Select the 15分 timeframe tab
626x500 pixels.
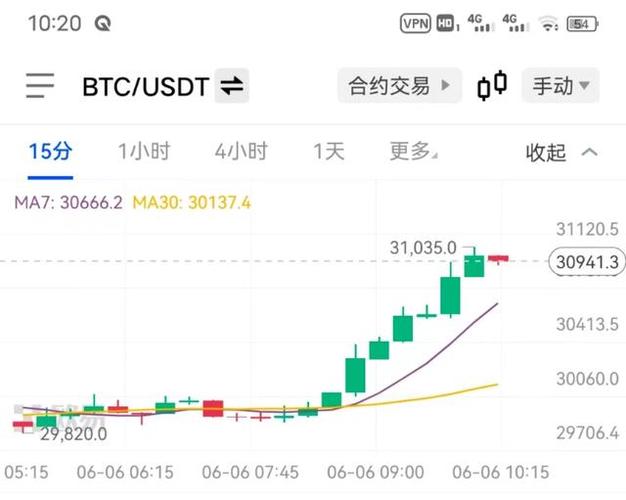(50, 152)
